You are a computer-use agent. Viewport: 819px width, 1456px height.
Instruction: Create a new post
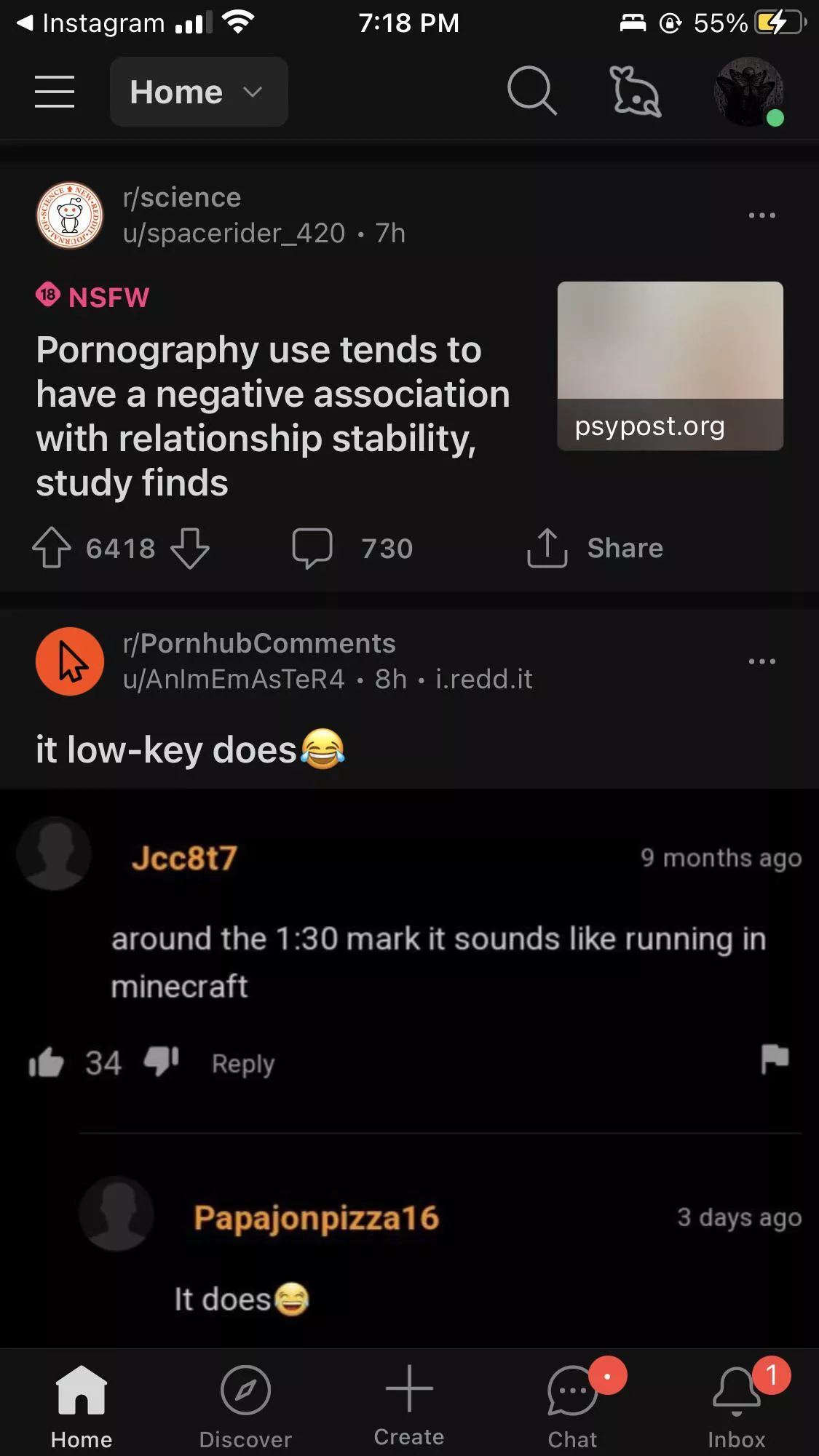click(x=409, y=1404)
